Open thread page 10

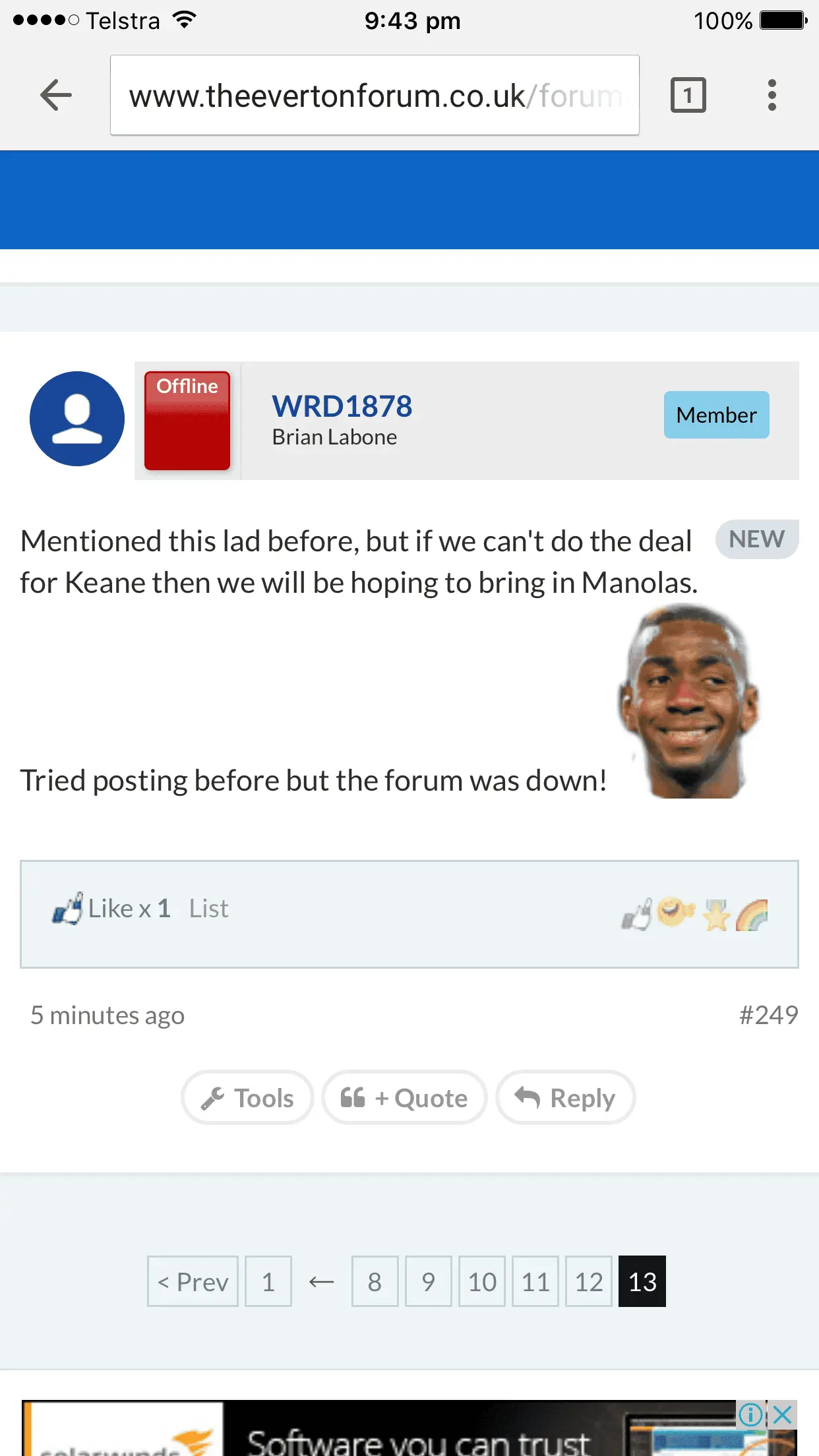coord(482,1282)
